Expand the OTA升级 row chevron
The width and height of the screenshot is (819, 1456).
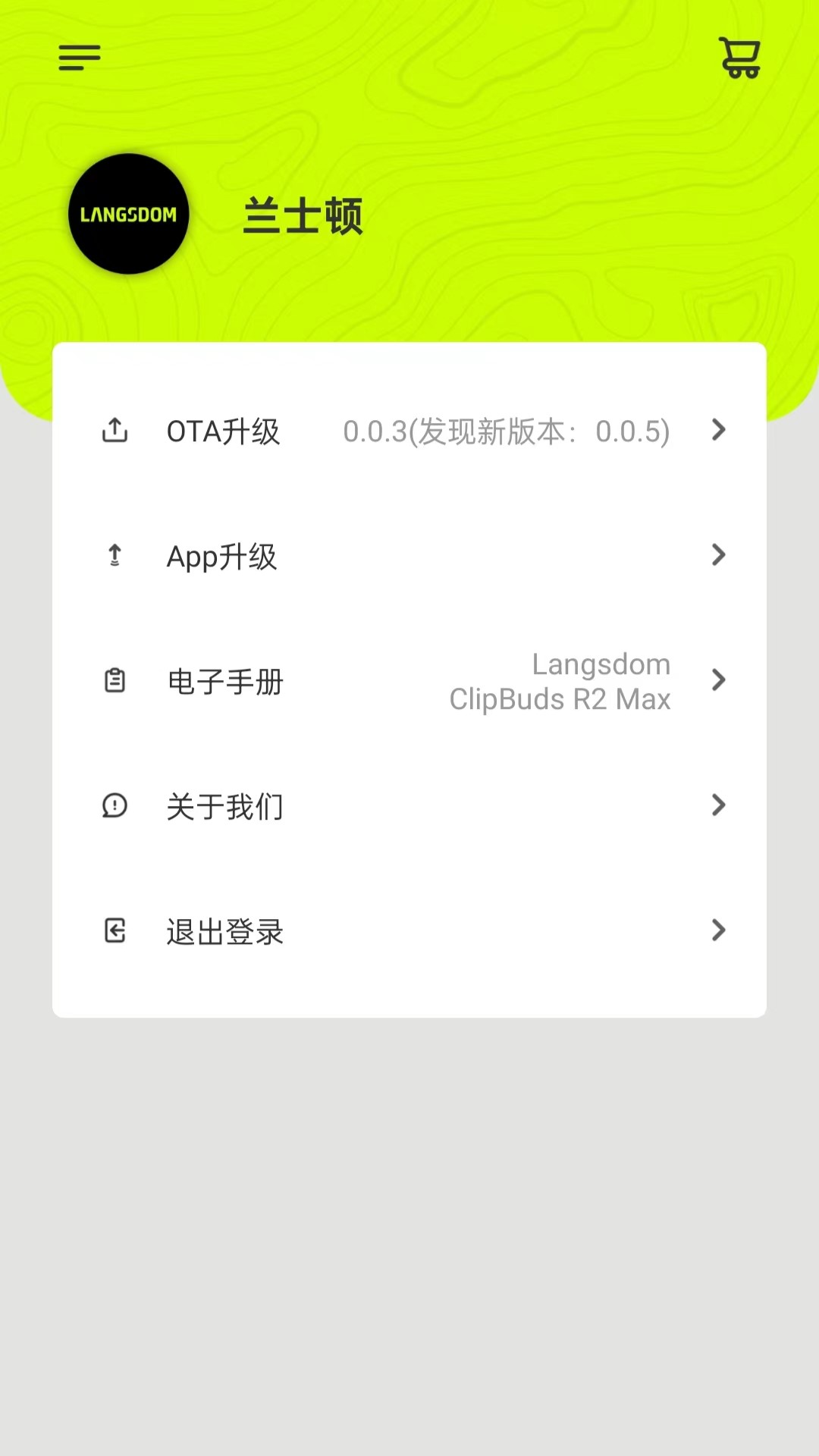tap(718, 430)
